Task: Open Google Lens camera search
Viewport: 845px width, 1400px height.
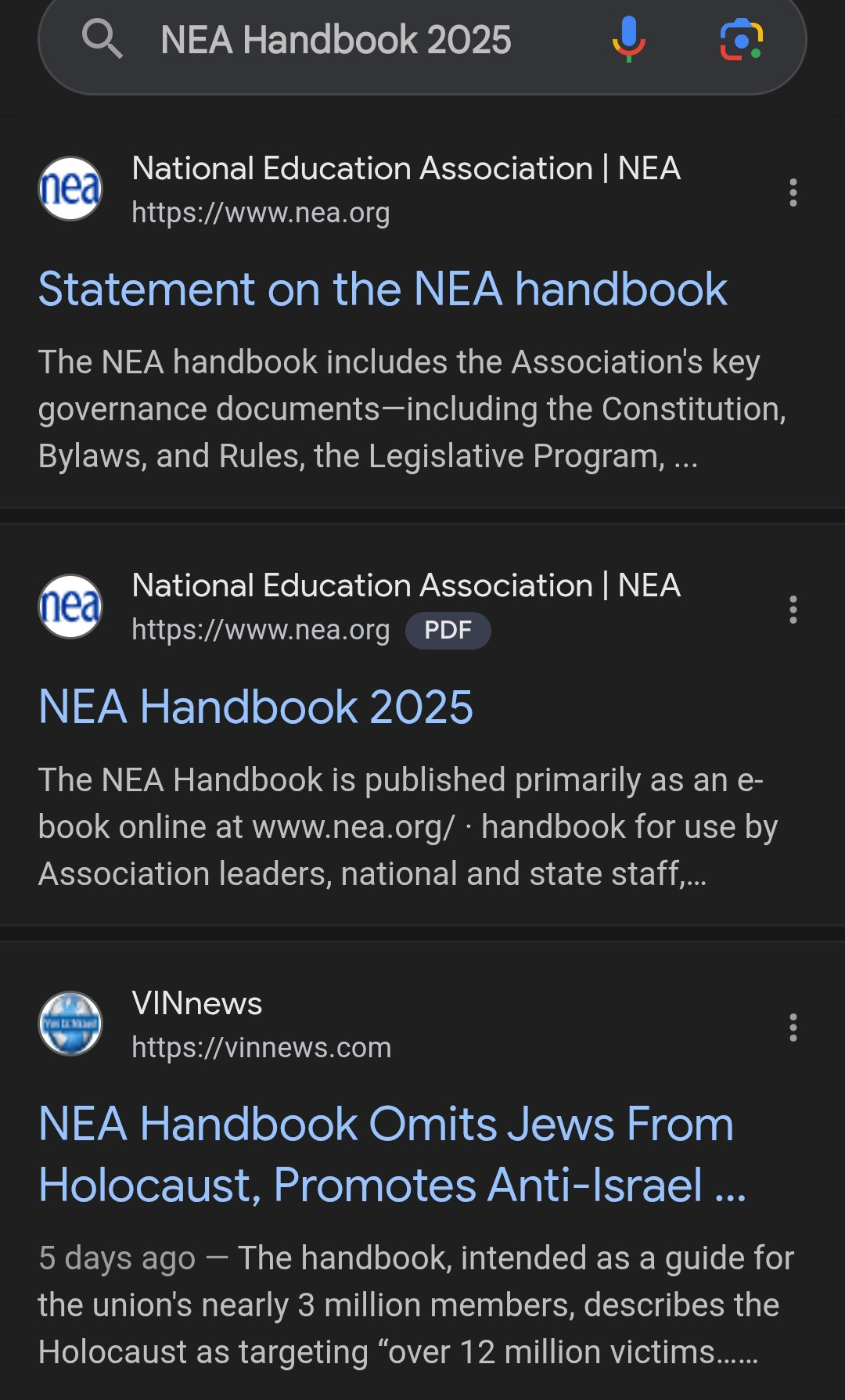Action: pos(741,40)
